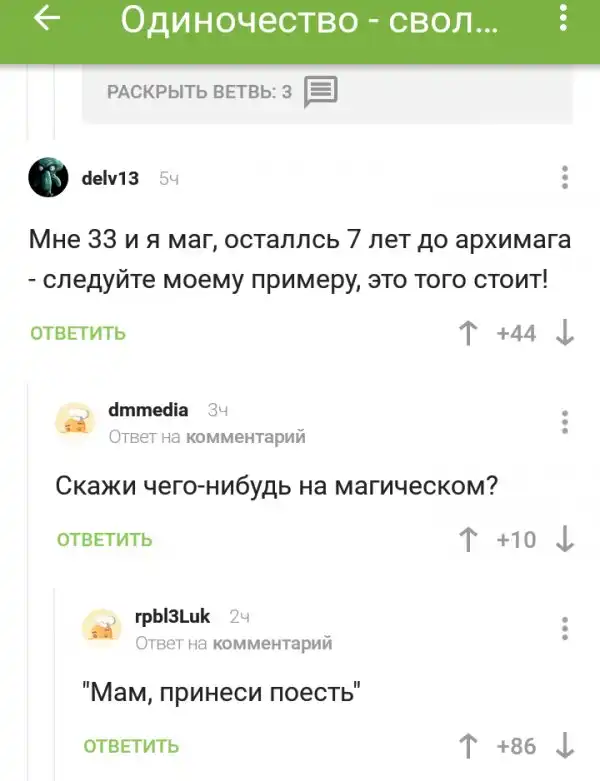The image size is (600, 781).
Task: Open options for rpbl3Luk's comment
Action: pyautogui.click(x=565, y=629)
